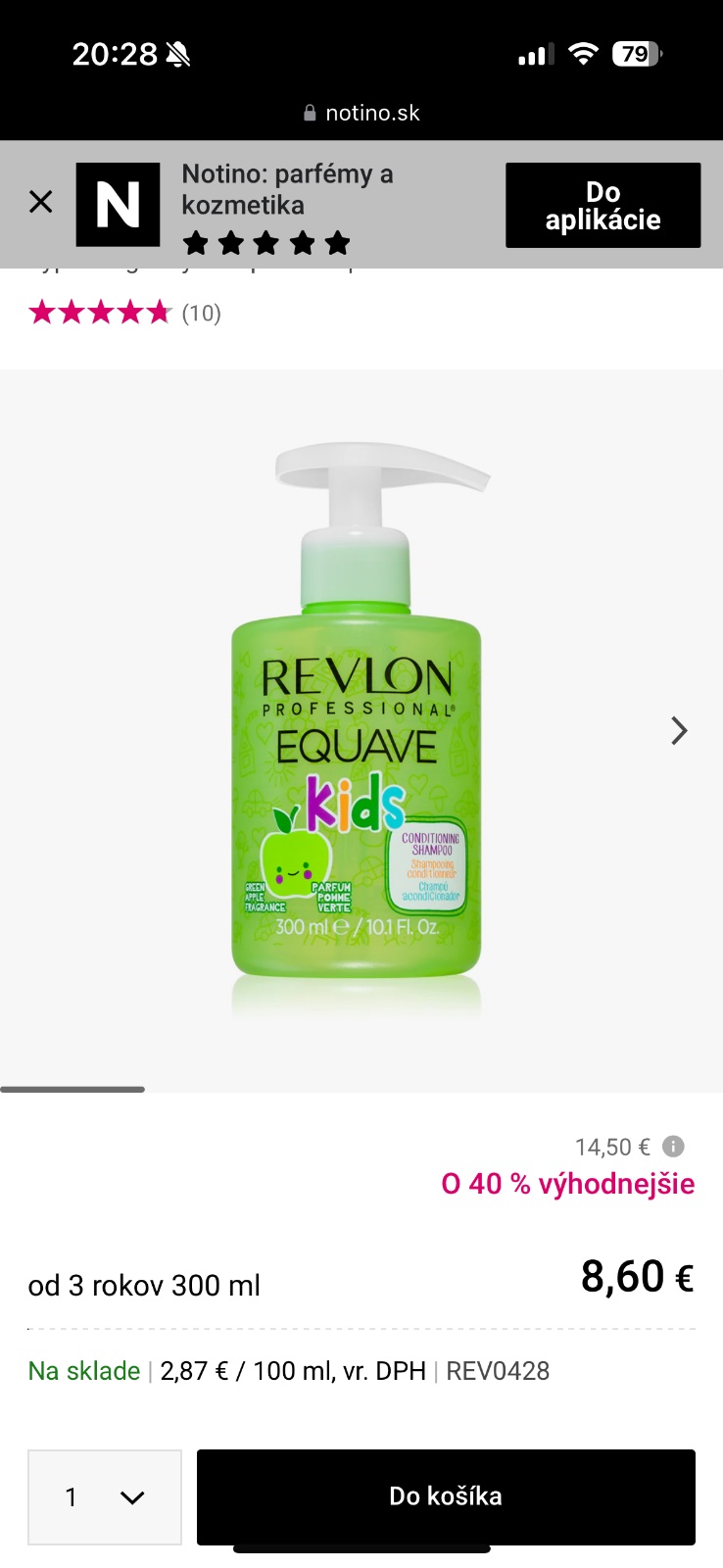Open the star rating reviews
Screen dimensions: 723x1568
pos(124,314)
